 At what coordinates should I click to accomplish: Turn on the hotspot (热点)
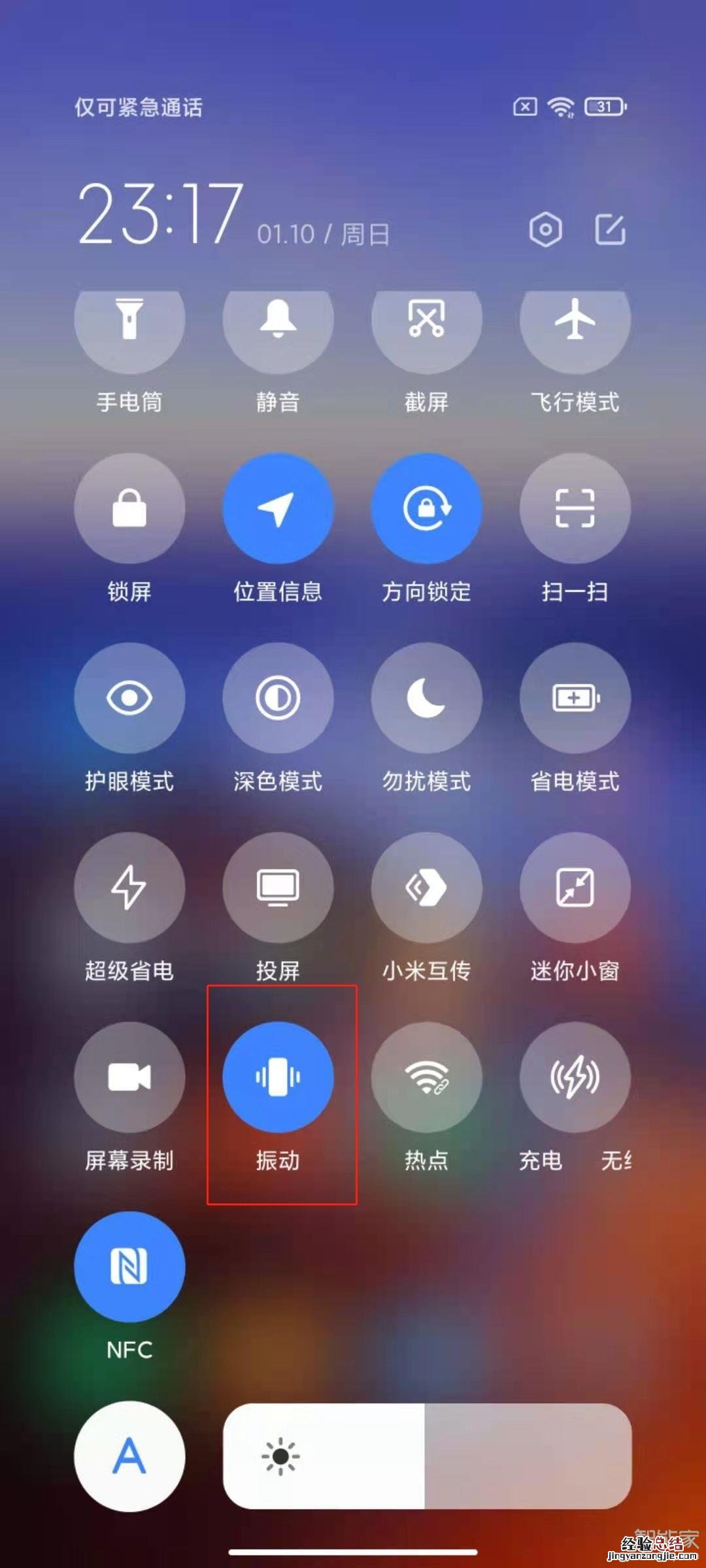[x=426, y=1077]
